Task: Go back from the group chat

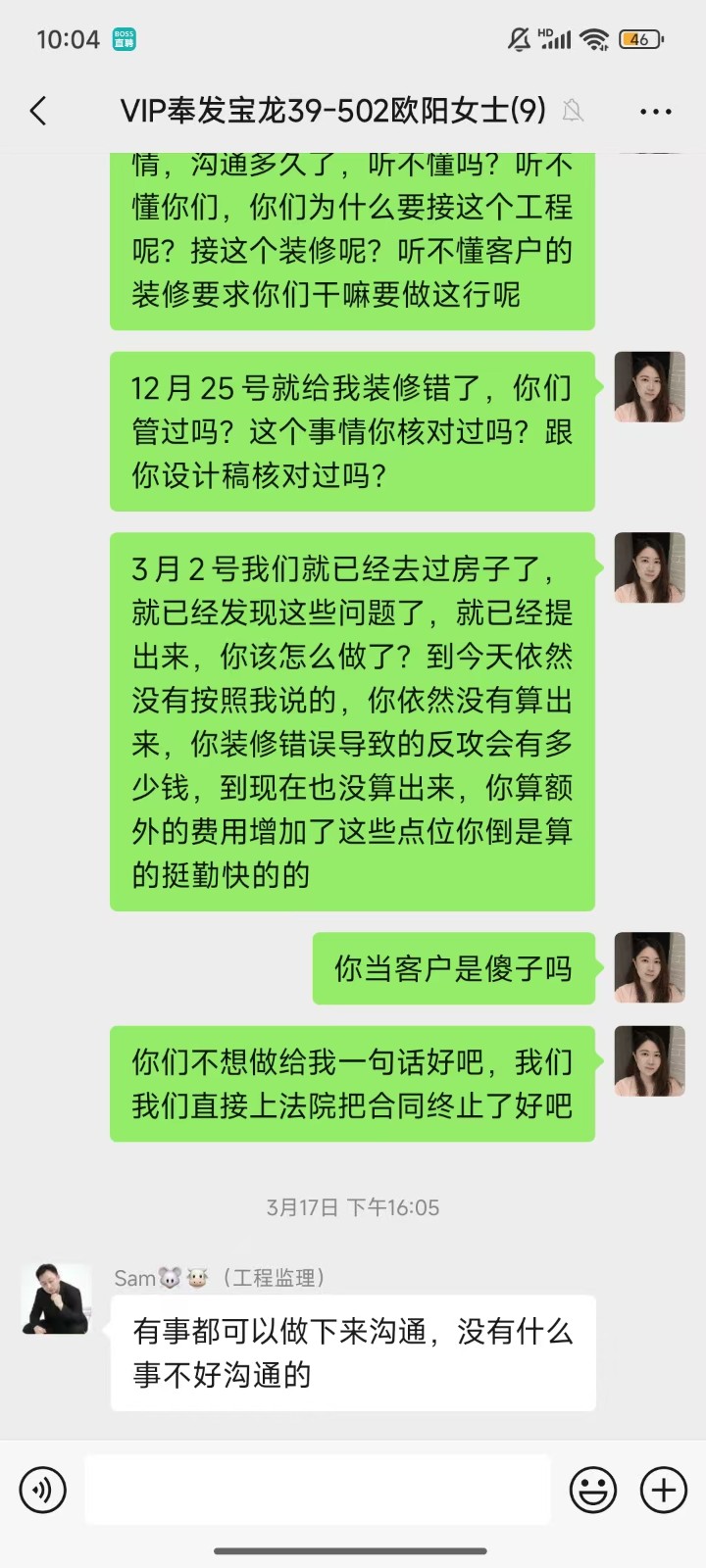Action: 39,111
